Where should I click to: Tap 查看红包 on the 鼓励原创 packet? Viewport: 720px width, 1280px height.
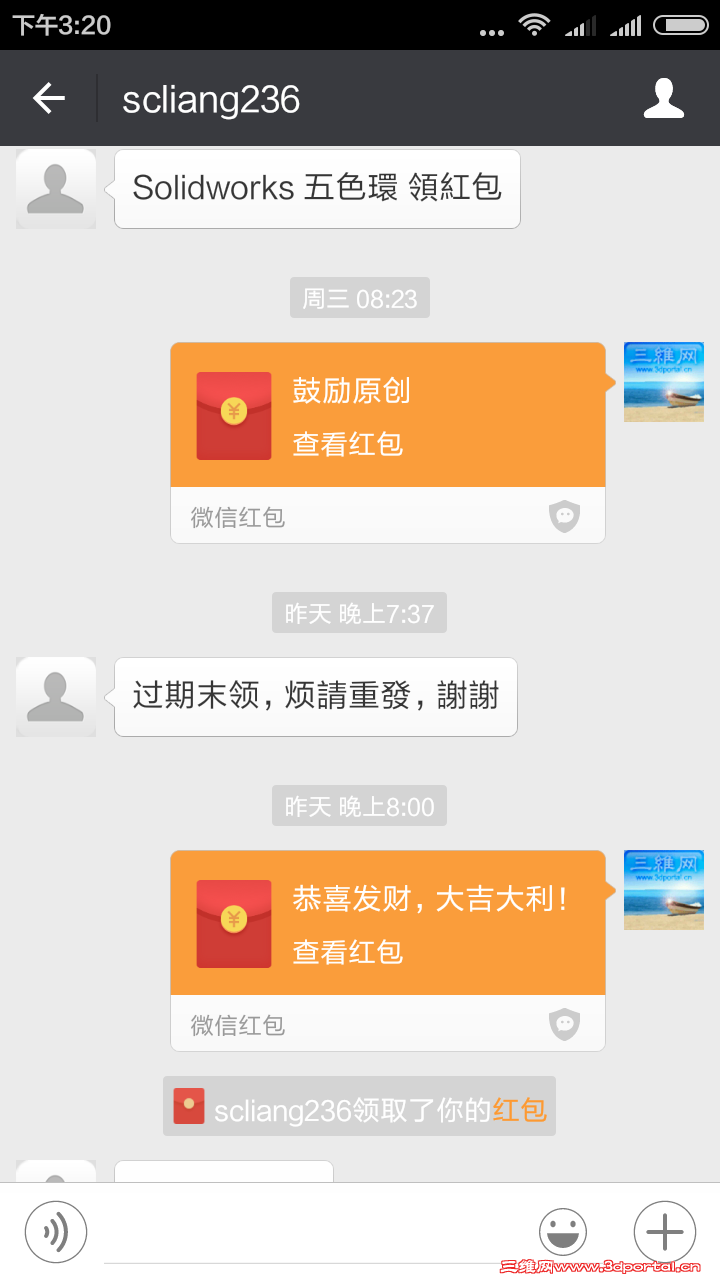point(347,444)
